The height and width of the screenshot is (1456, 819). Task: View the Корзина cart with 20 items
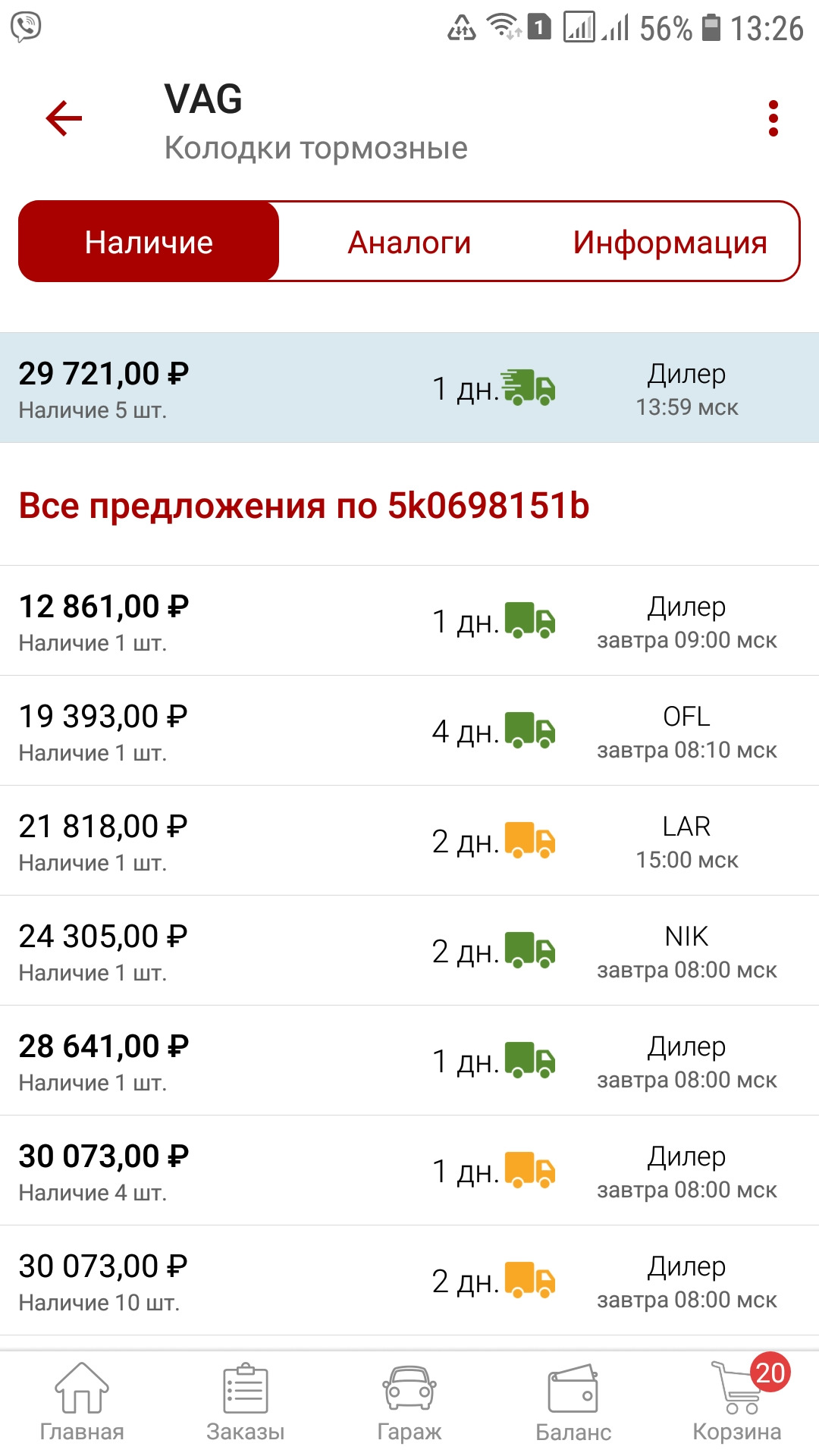pos(737,1401)
